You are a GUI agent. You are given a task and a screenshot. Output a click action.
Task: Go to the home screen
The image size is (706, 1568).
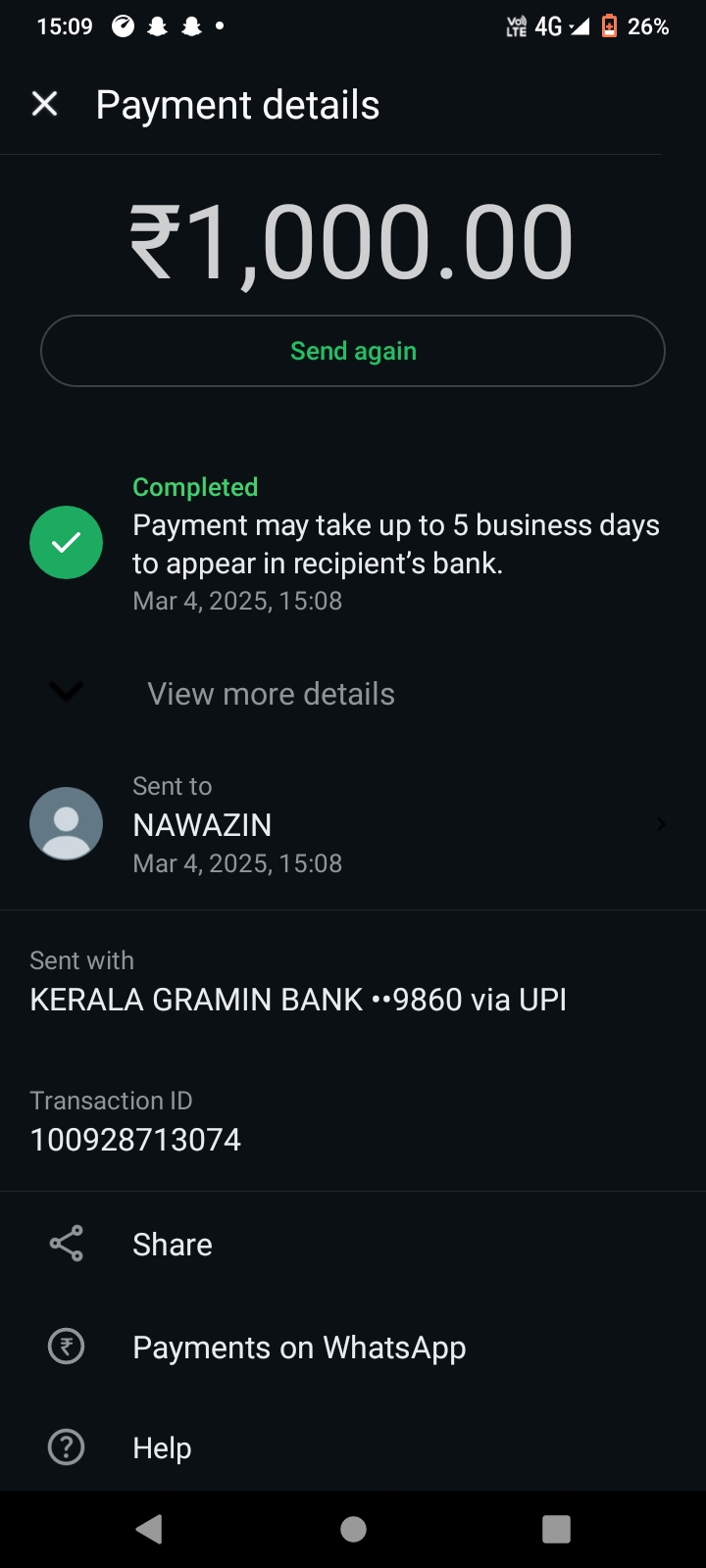pyautogui.click(x=353, y=1529)
